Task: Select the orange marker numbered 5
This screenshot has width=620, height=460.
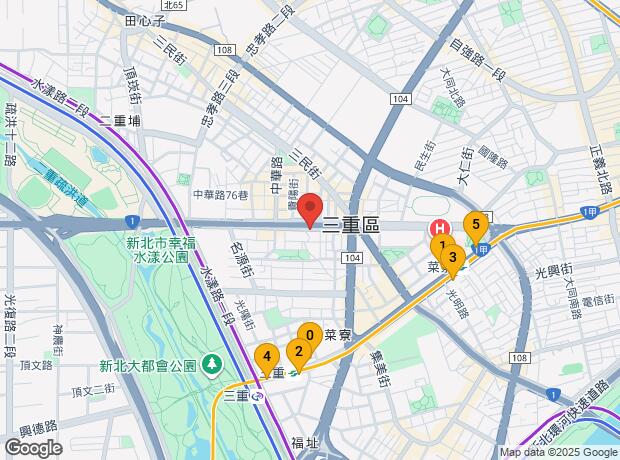Action: (x=476, y=224)
